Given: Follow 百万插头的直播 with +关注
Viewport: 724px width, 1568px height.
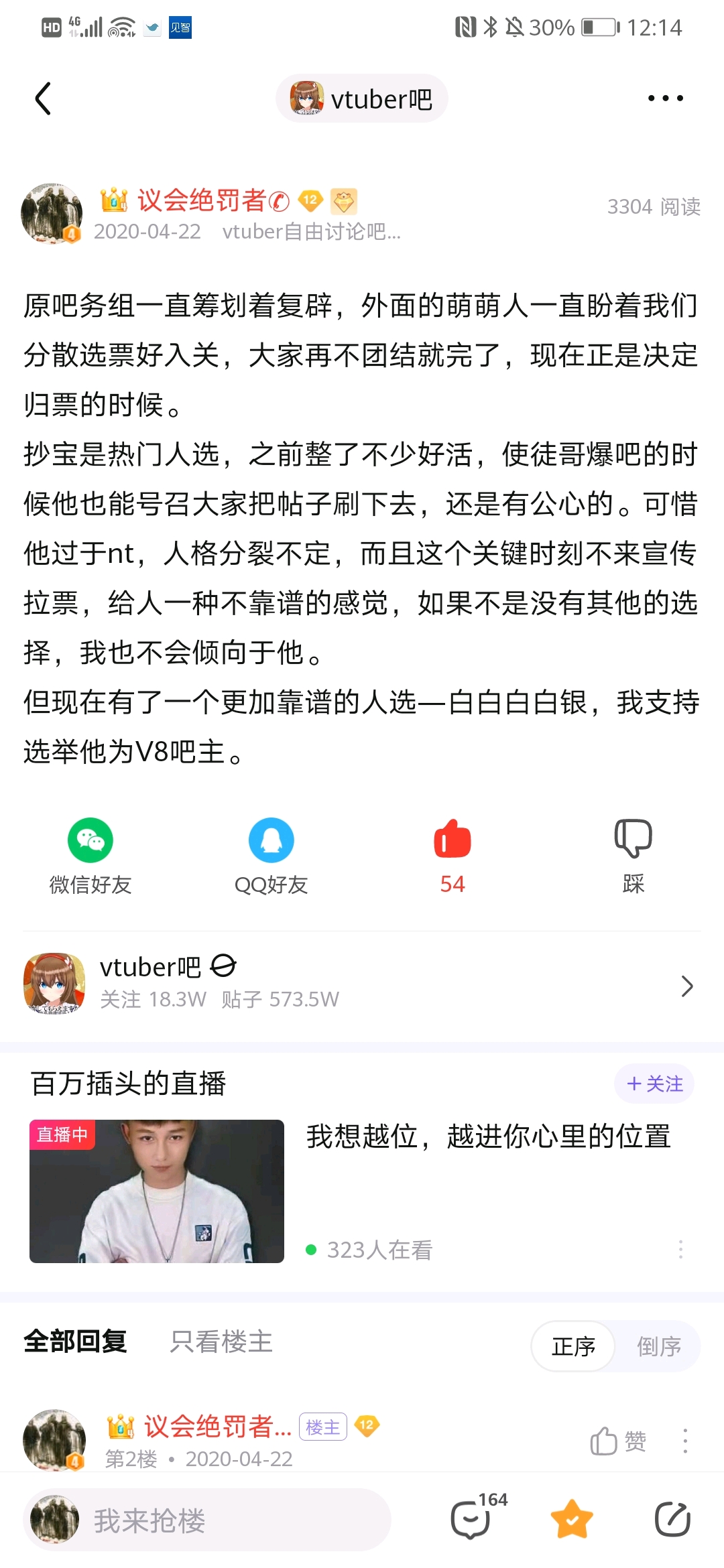Looking at the screenshot, I should click(654, 1084).
